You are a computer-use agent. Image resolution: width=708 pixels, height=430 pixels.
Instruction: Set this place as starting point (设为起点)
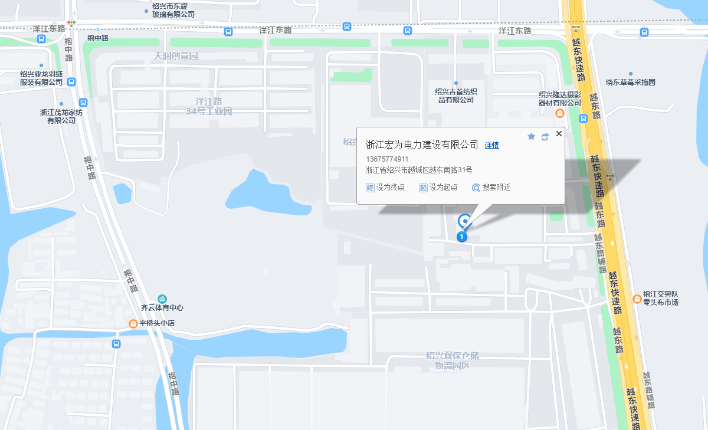click(440, 187)
